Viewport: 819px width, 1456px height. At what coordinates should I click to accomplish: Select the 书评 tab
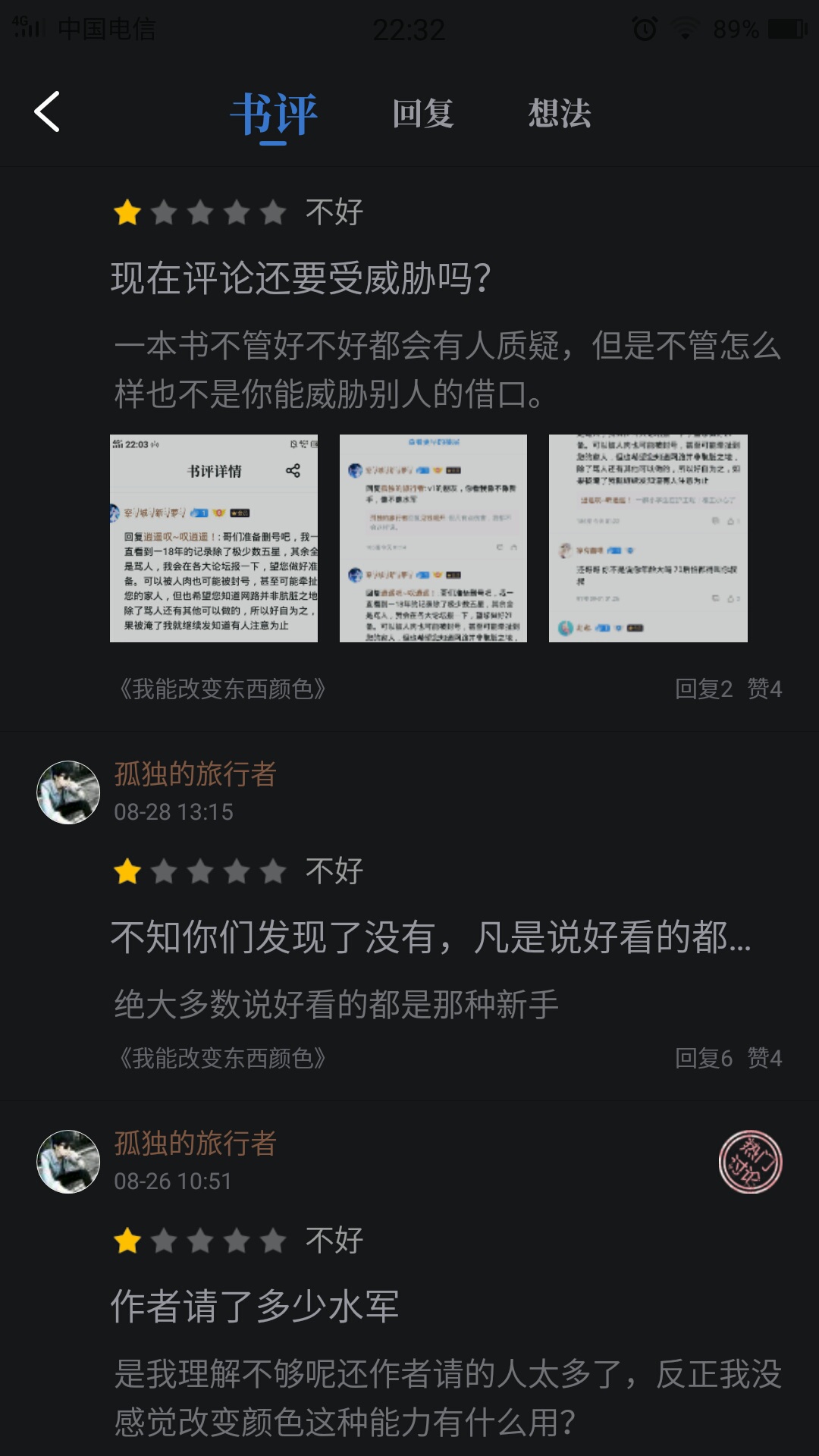coord(274,115)
